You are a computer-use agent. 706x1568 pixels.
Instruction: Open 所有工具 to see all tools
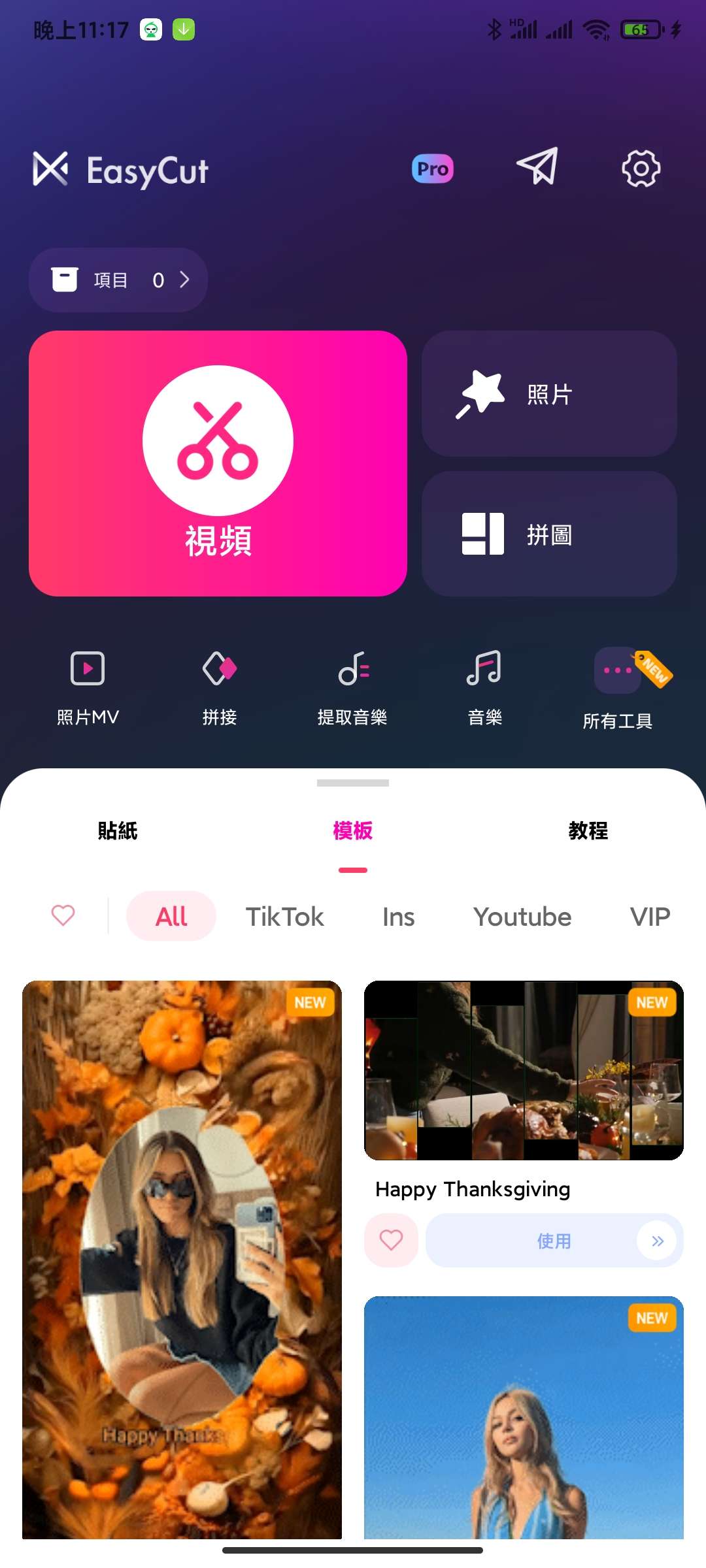[x=618, y=686]
